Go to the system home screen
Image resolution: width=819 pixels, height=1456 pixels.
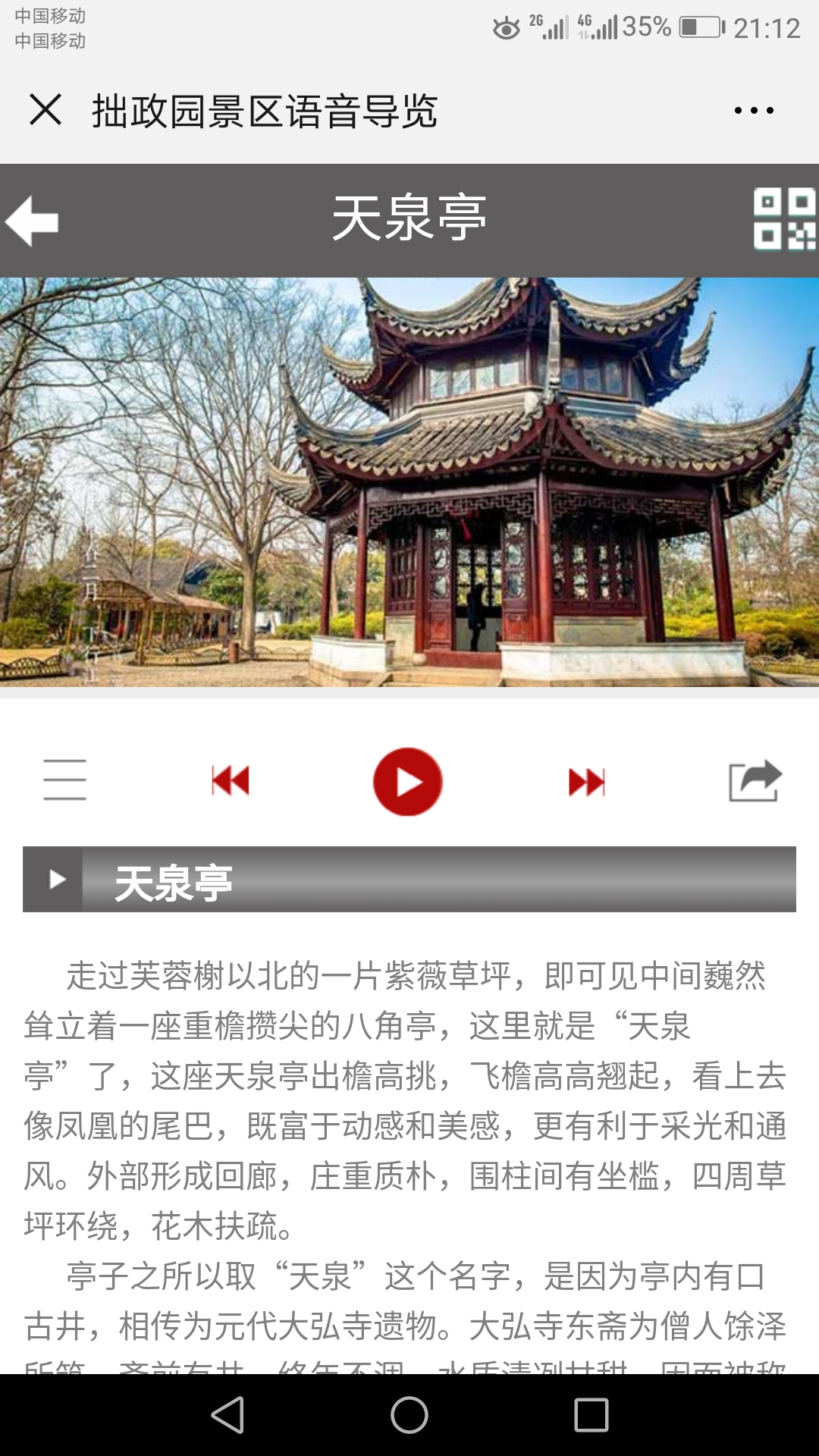(x=409, y=1415)
